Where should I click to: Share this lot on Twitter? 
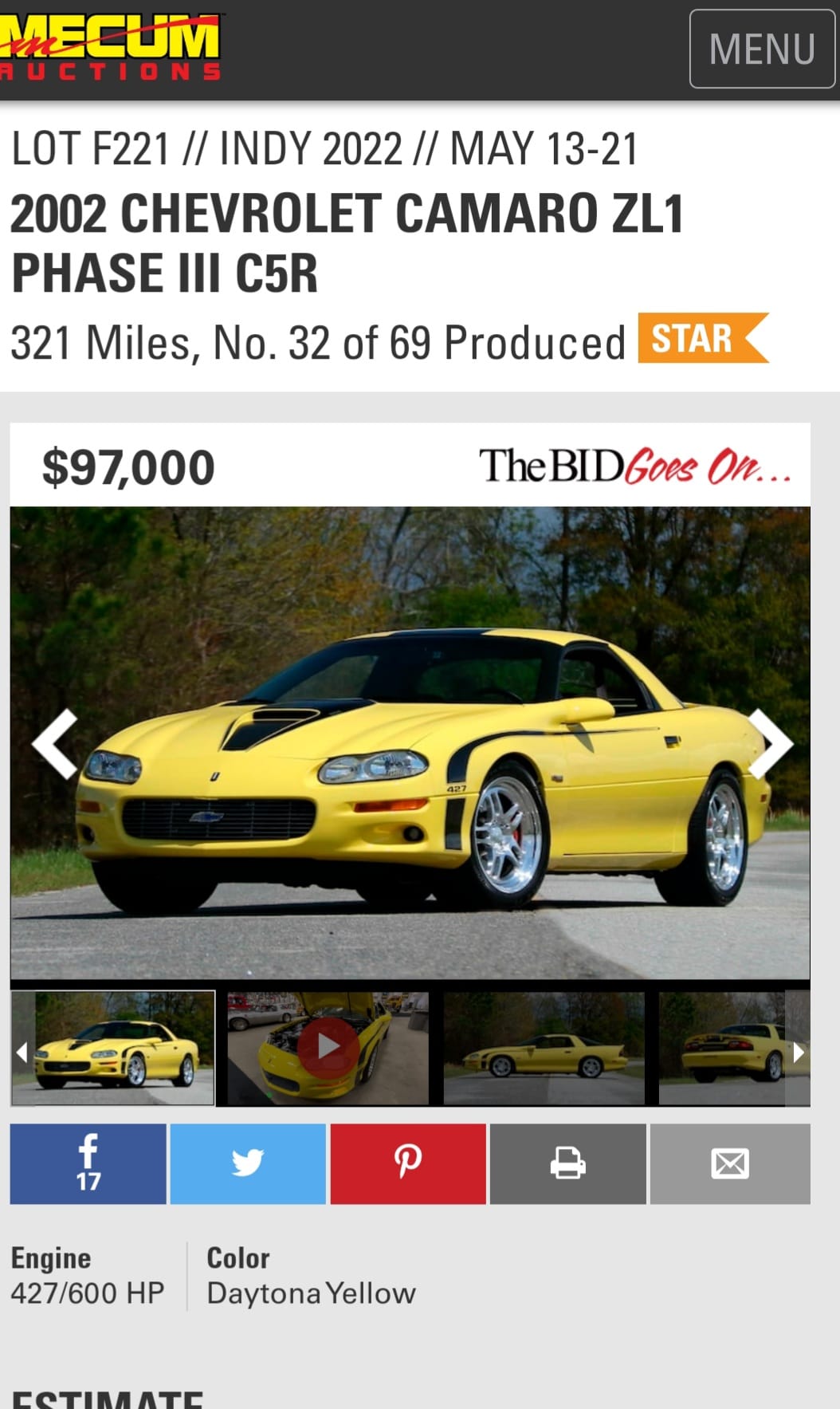(x=248, y=1163)
